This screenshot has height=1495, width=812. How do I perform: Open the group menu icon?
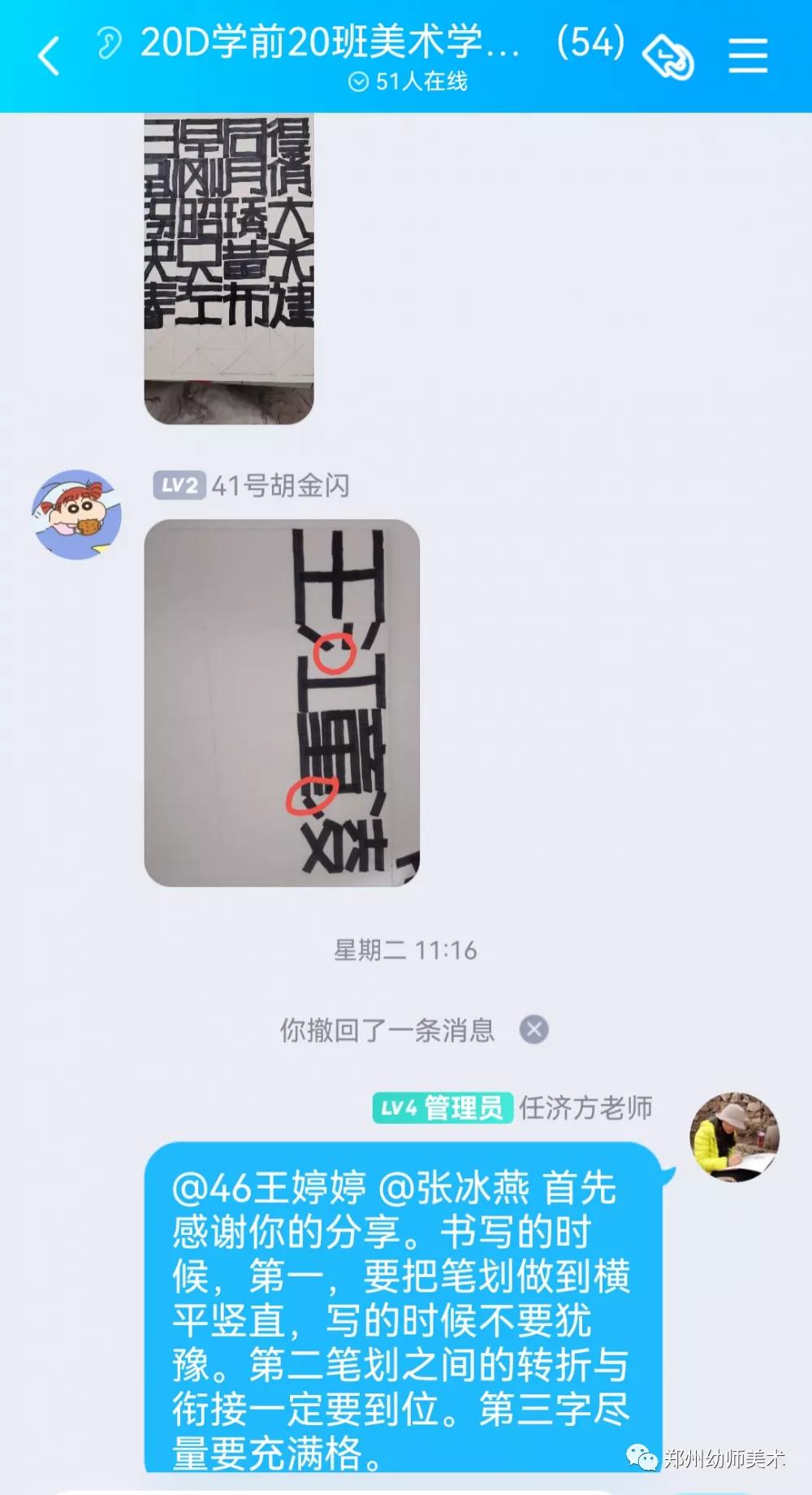coord(748,56)
